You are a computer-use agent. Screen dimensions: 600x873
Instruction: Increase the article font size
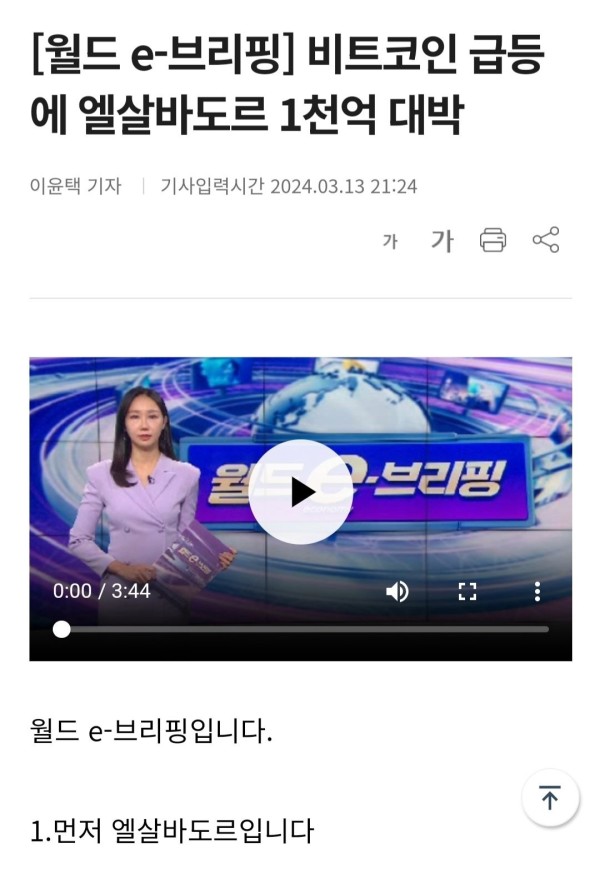[441, 240]
